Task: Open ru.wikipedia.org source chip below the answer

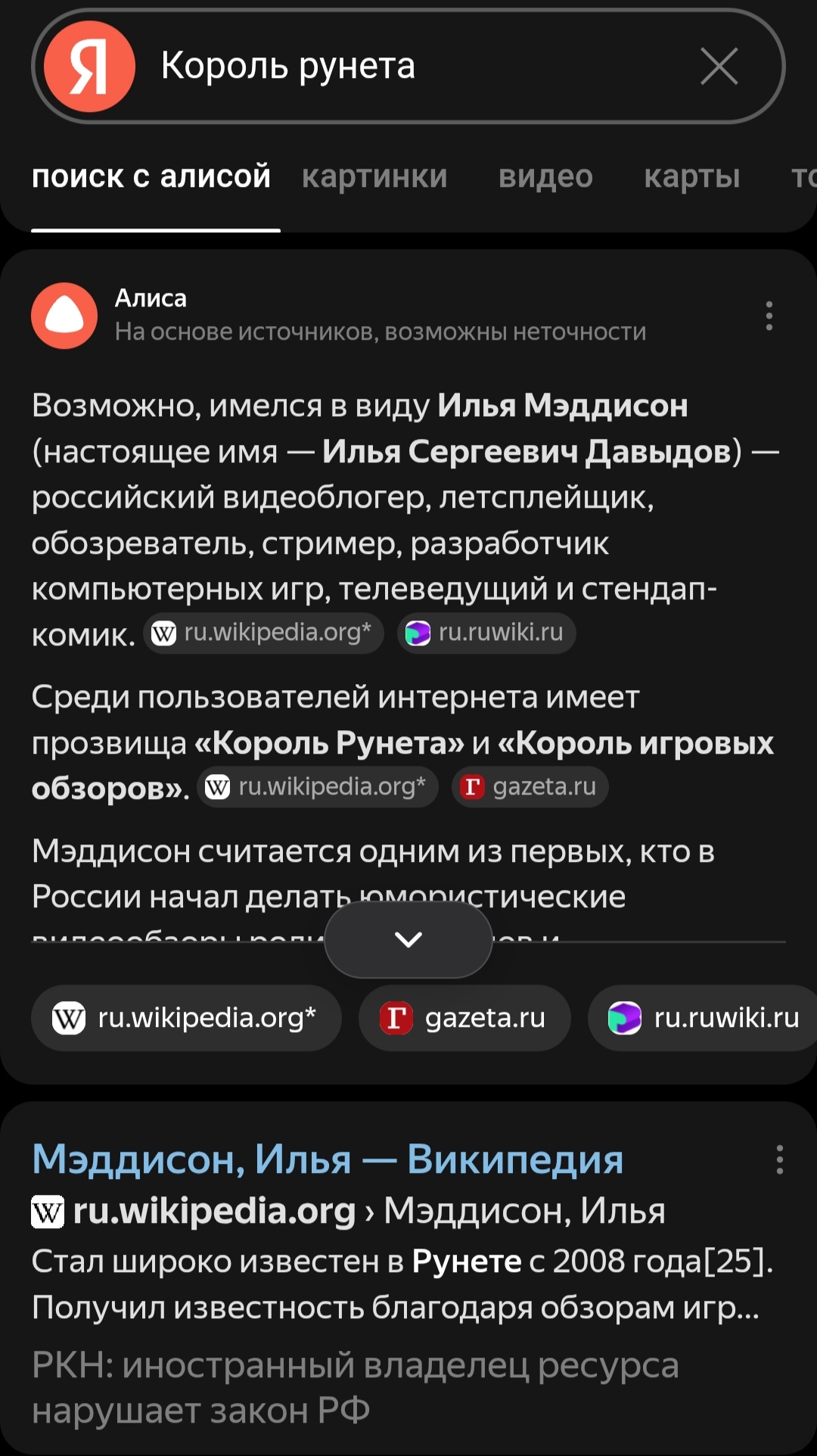Action: [185, 1018]
